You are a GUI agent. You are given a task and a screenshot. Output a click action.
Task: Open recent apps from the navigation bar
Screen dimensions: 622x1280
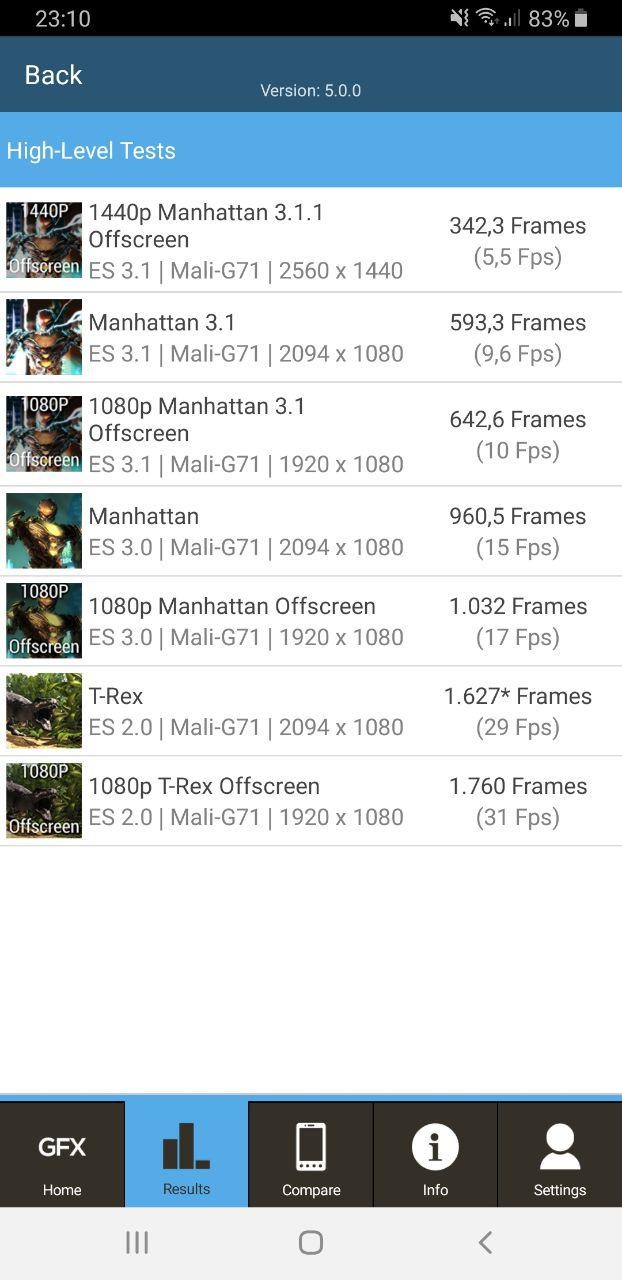point(137,1242)
